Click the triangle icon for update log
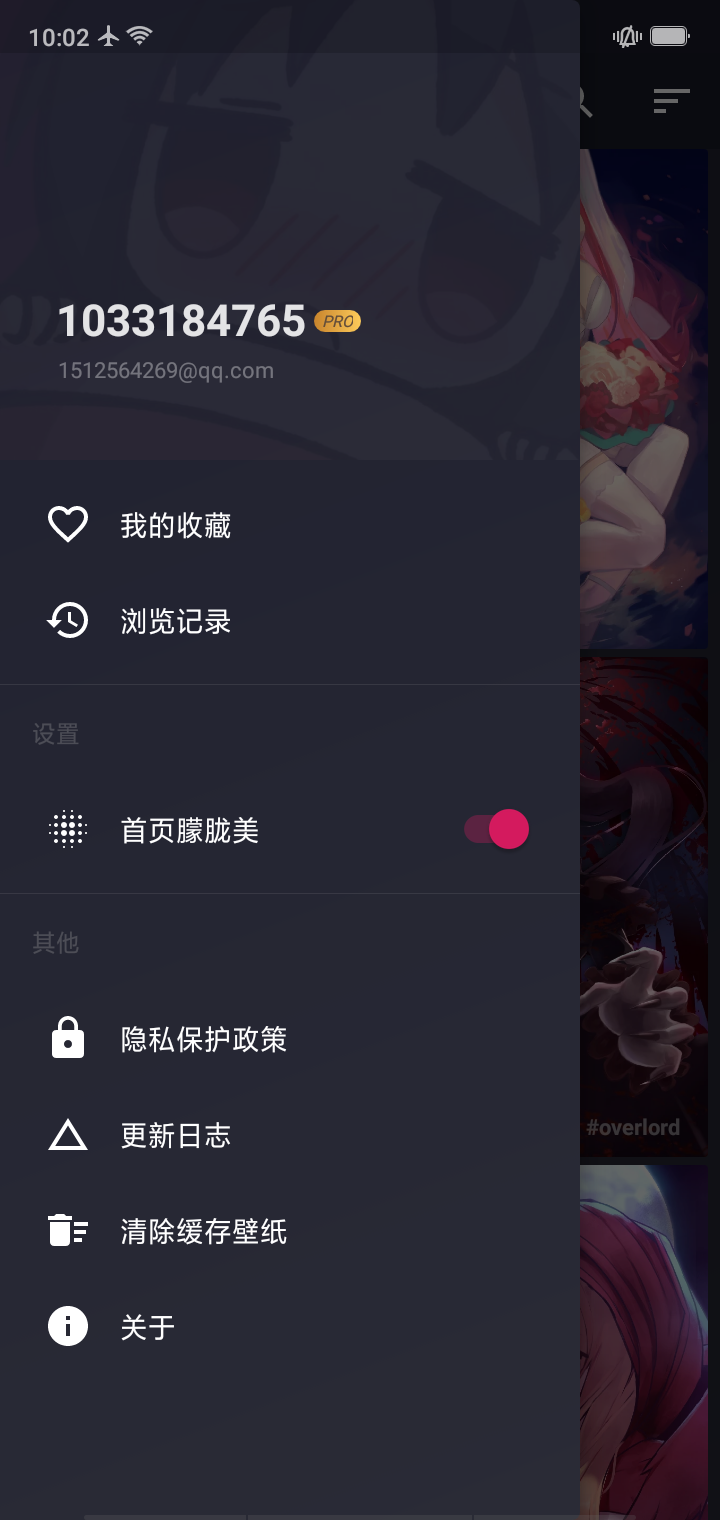This screenshot has width=720, height=1520. [67, 1134]
